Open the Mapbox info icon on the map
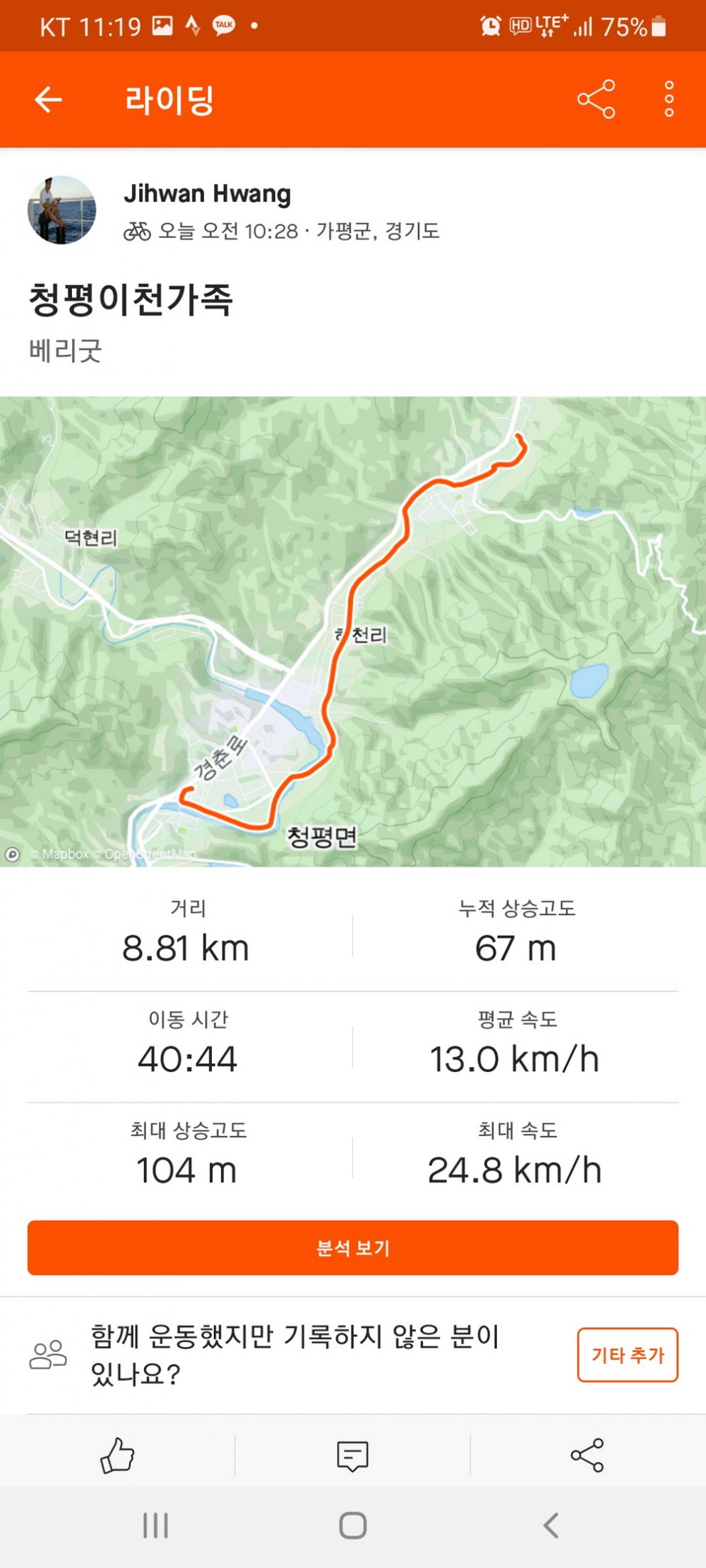 [12, 854]
